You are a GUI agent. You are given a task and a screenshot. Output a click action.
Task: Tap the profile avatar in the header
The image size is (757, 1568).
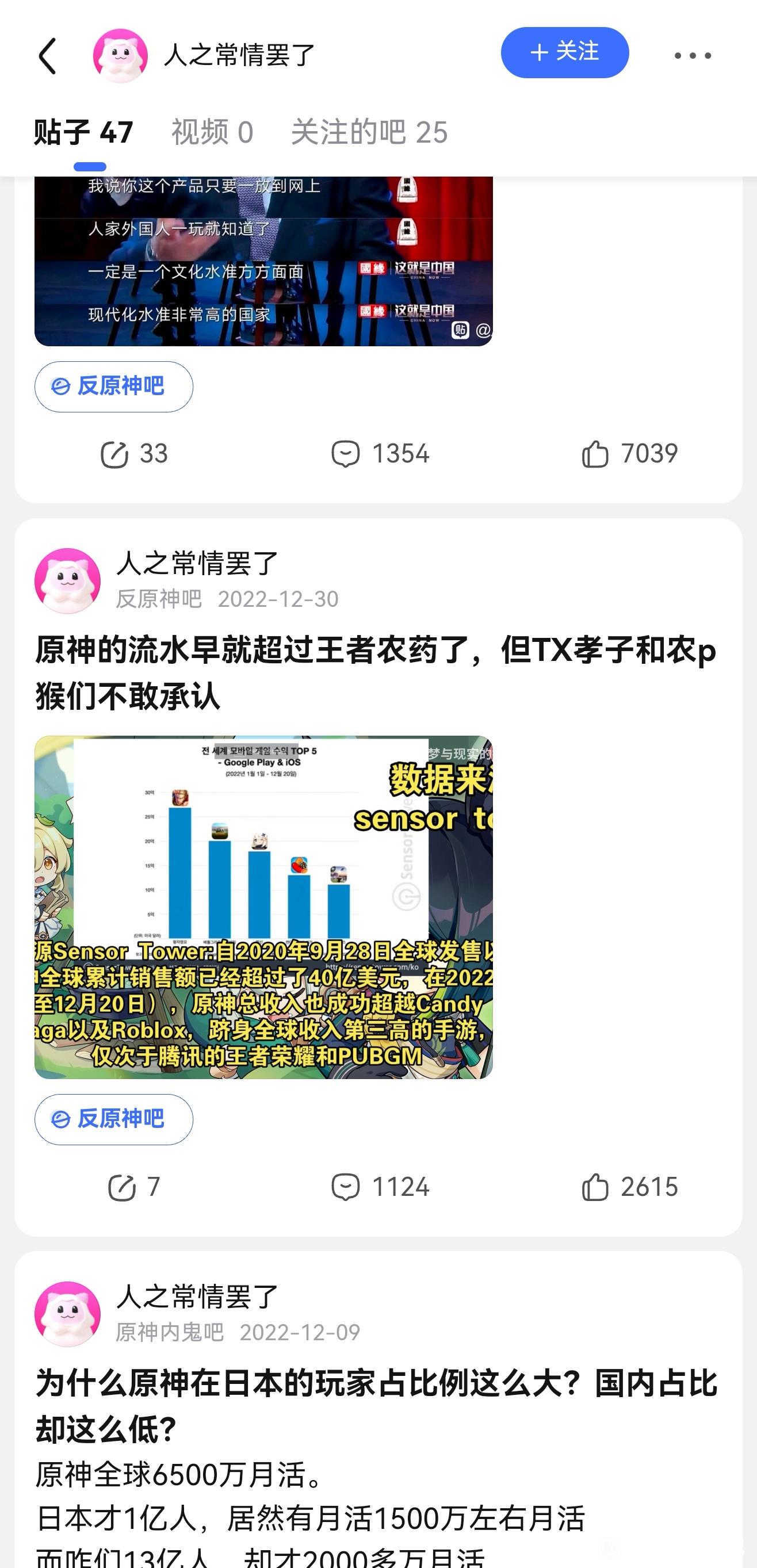point(120,55)
